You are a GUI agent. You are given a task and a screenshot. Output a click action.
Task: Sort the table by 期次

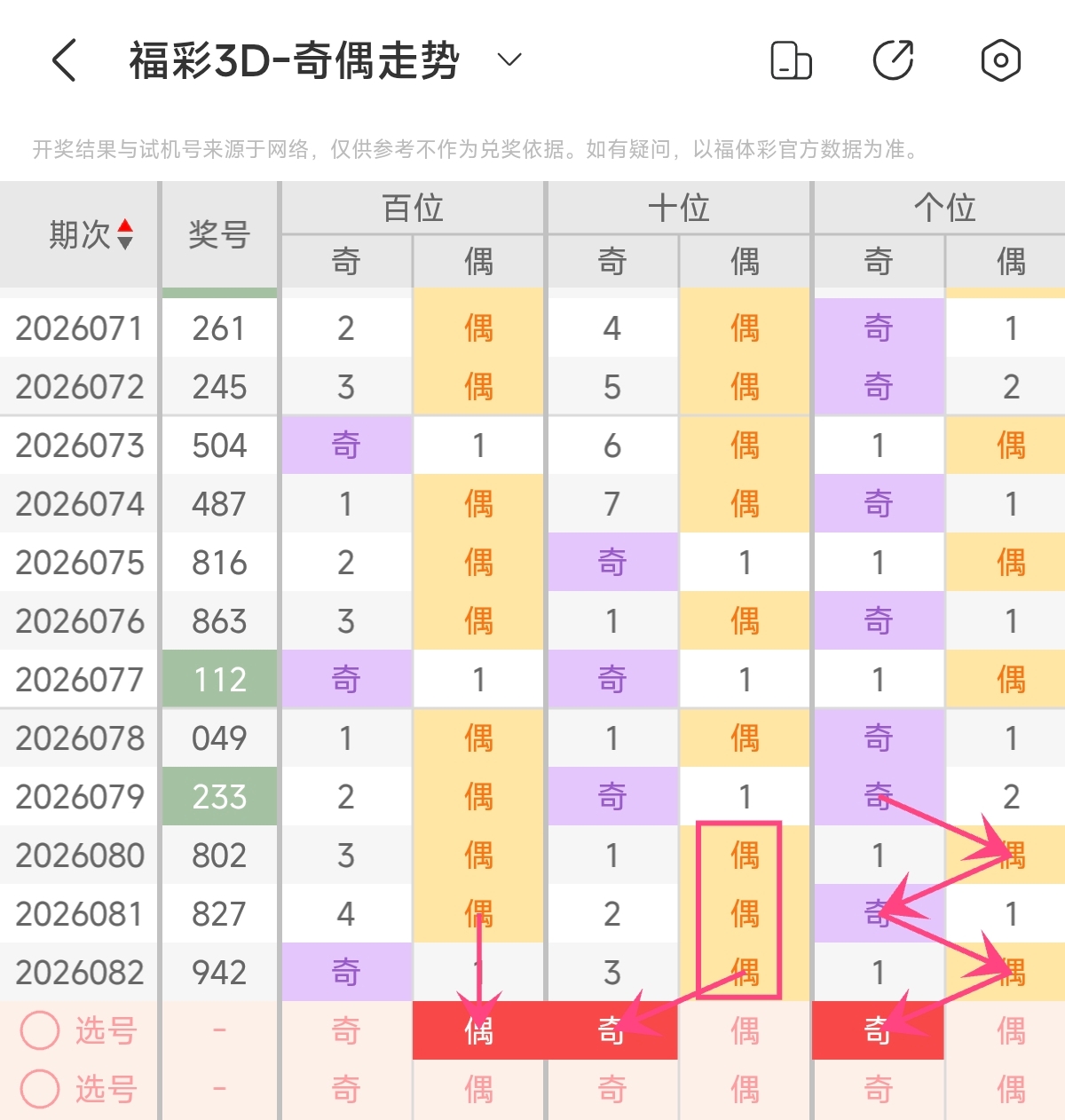(x=125, y=234)
